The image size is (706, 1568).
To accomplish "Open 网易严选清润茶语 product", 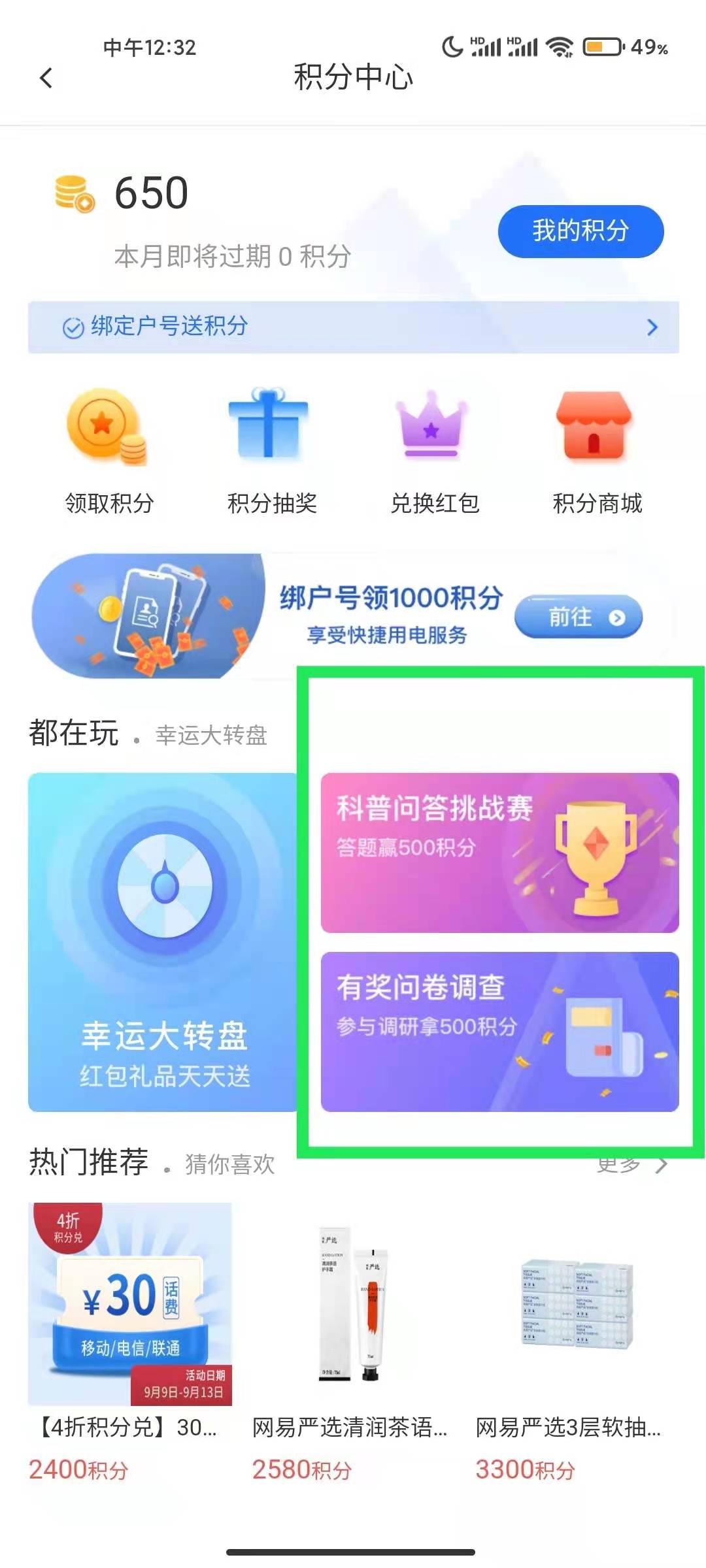I will (352, 1303).
